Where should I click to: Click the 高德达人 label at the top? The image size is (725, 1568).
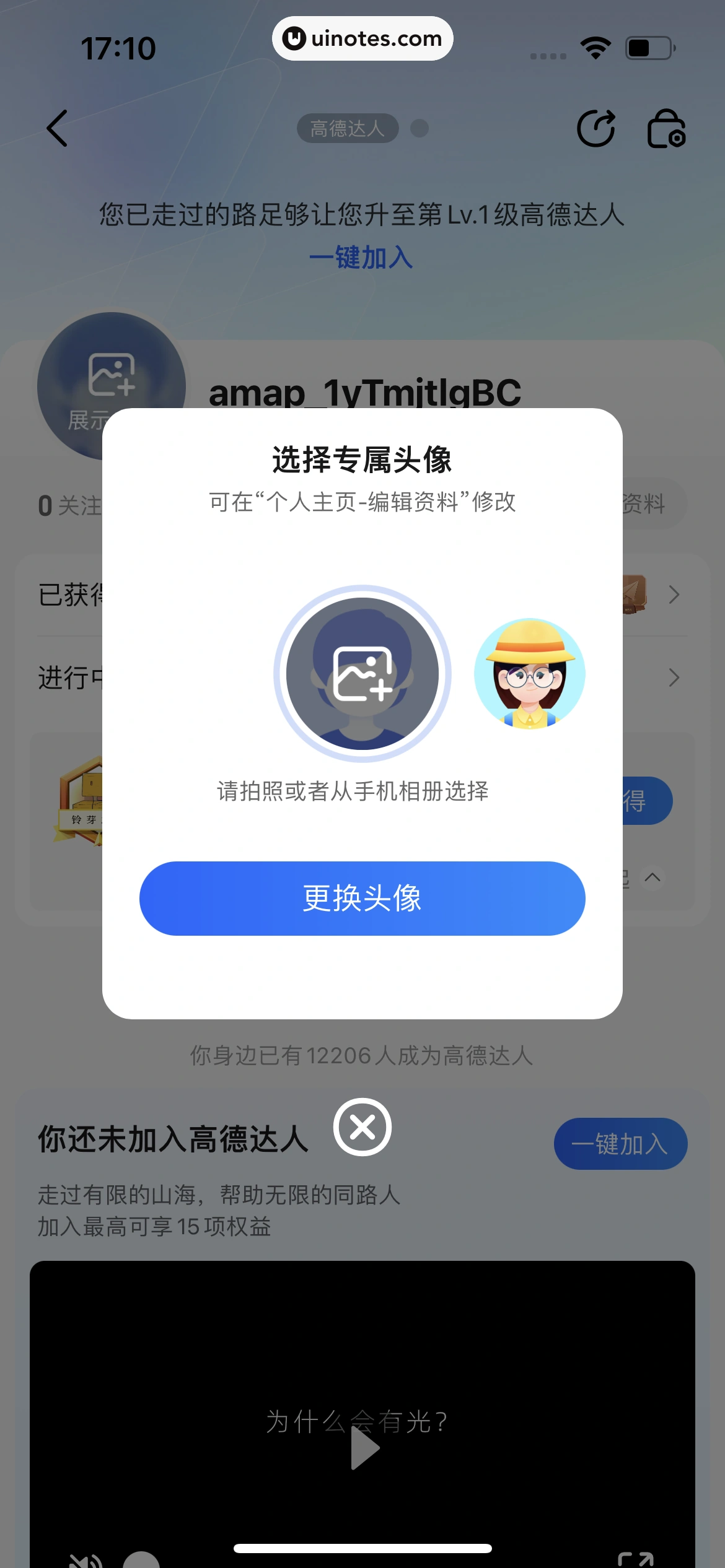pos(347,129)
